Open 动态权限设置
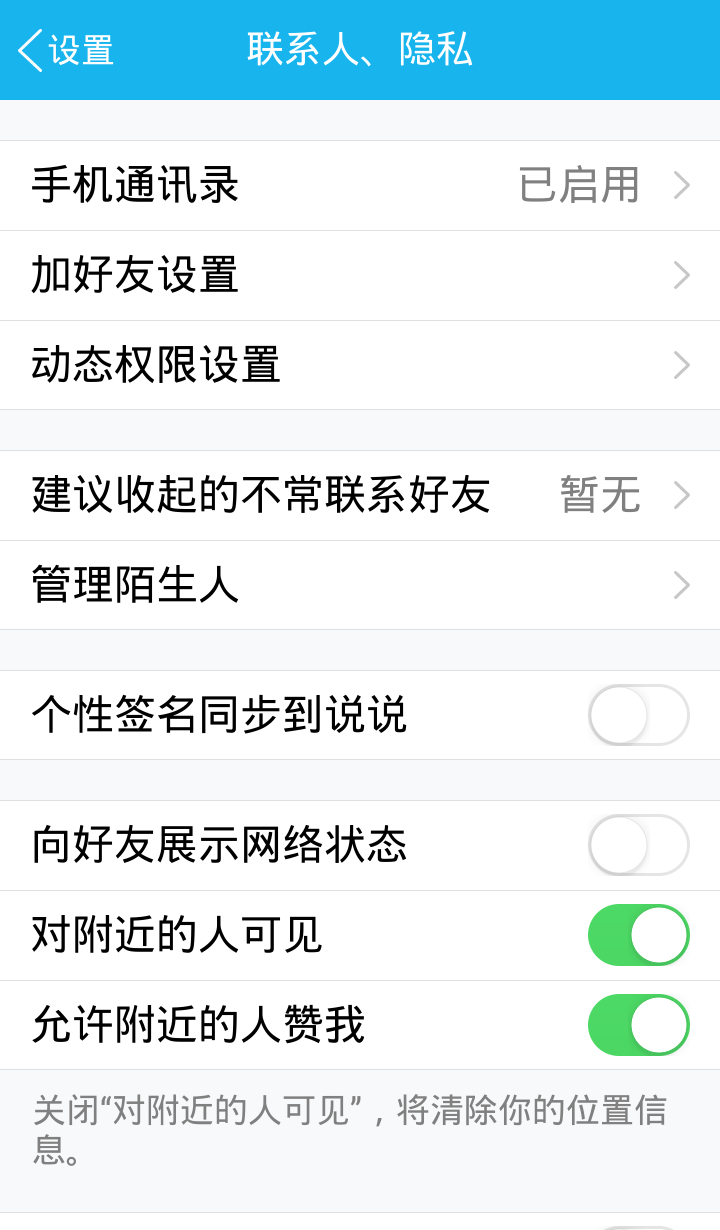Image resolution: width=720 pixels, height=1230 pixels. (360, 365)
